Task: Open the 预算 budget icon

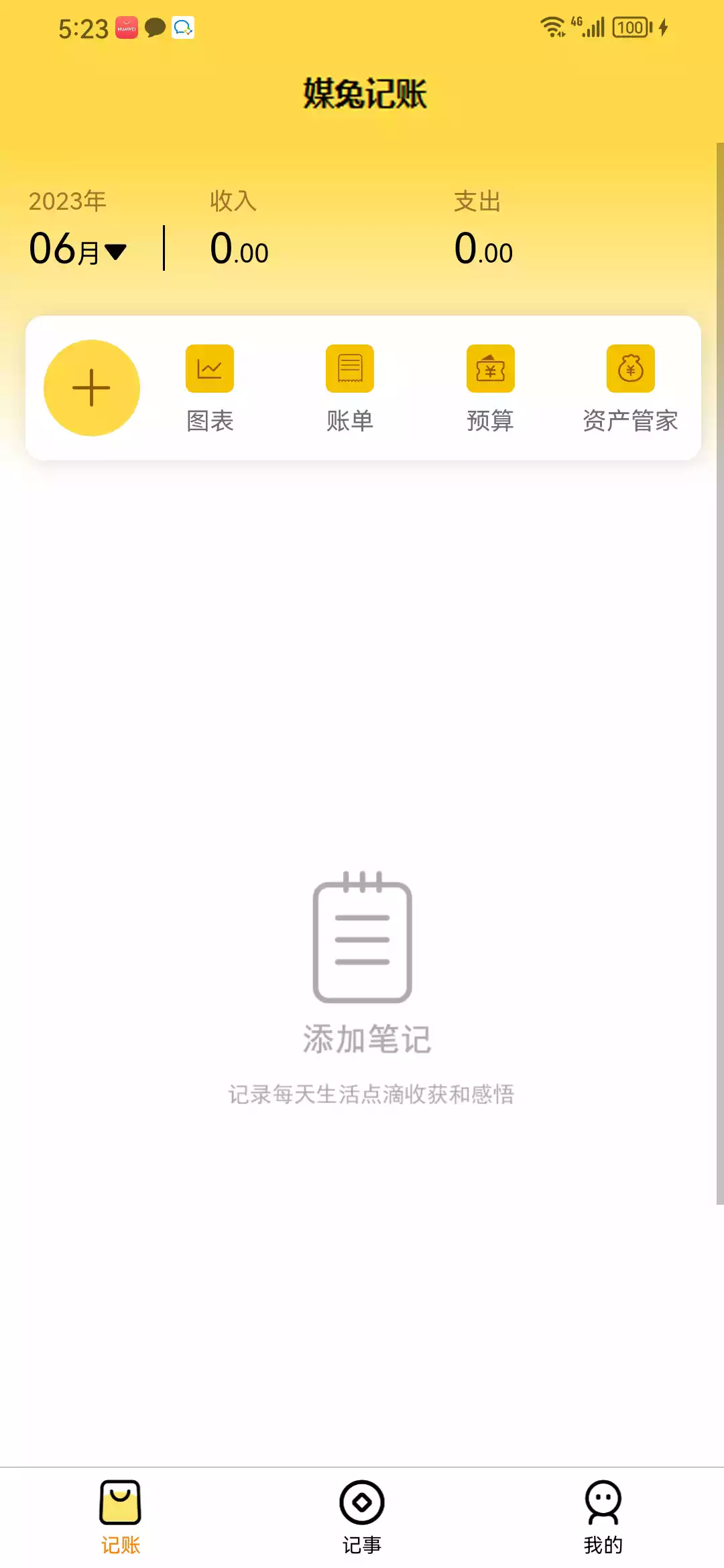Action: tap(489, 369)
